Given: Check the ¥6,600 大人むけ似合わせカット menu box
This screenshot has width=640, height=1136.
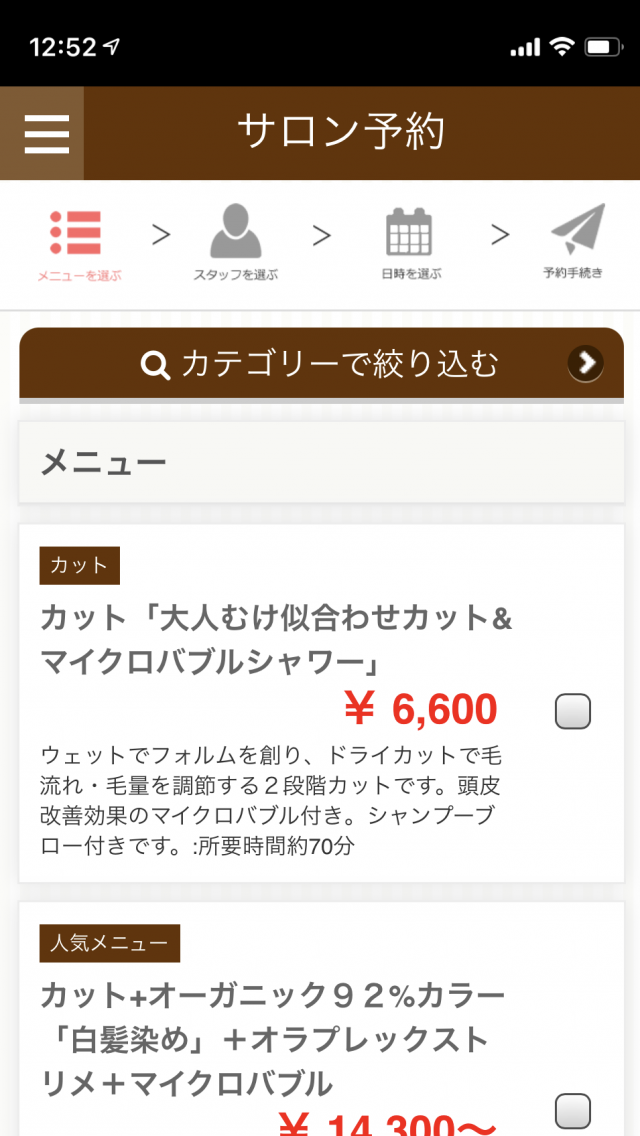Looking at the screenshot, I should pyautogui.click(x=573, y=711).
